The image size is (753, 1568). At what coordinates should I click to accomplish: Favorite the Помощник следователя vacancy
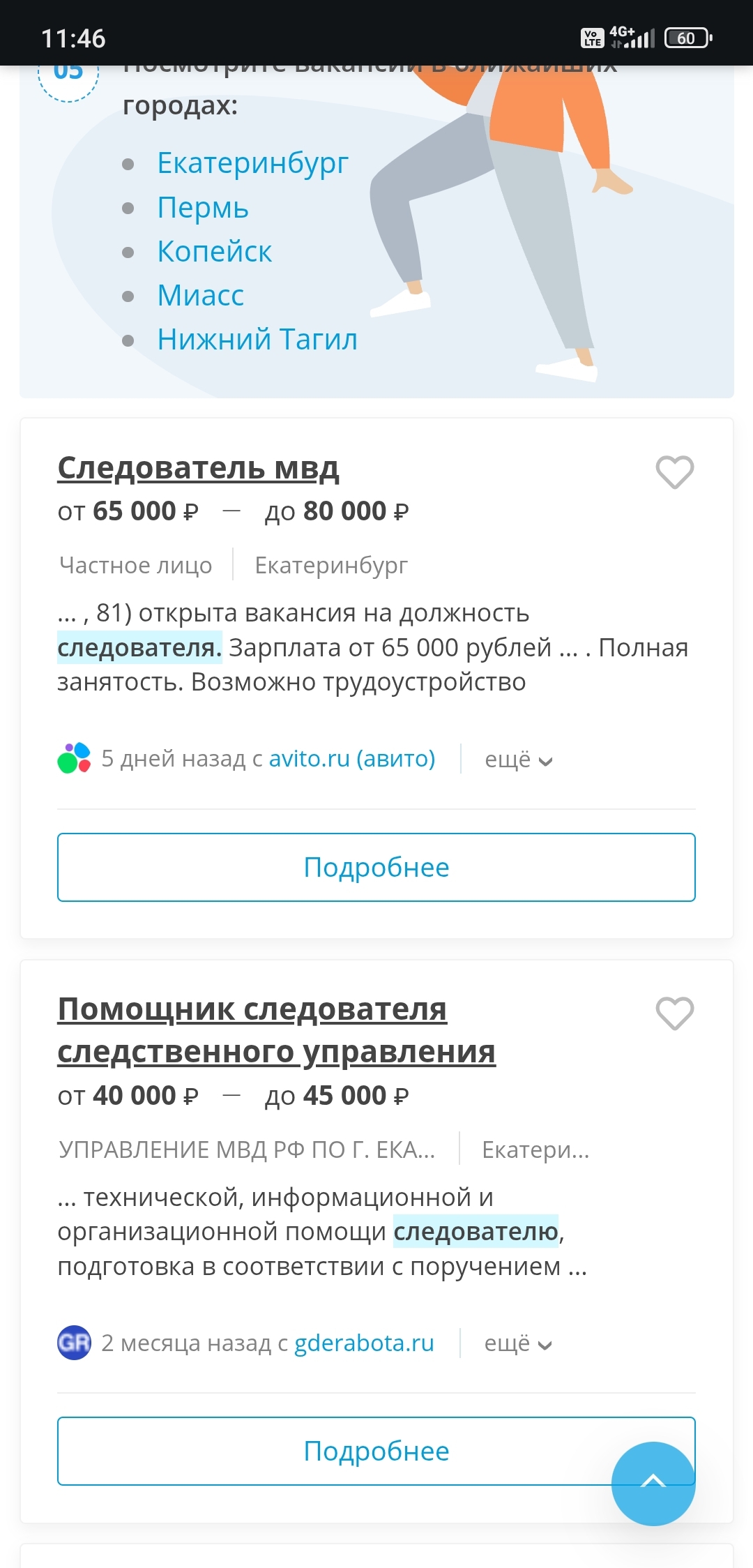(x=674, y=1013)
